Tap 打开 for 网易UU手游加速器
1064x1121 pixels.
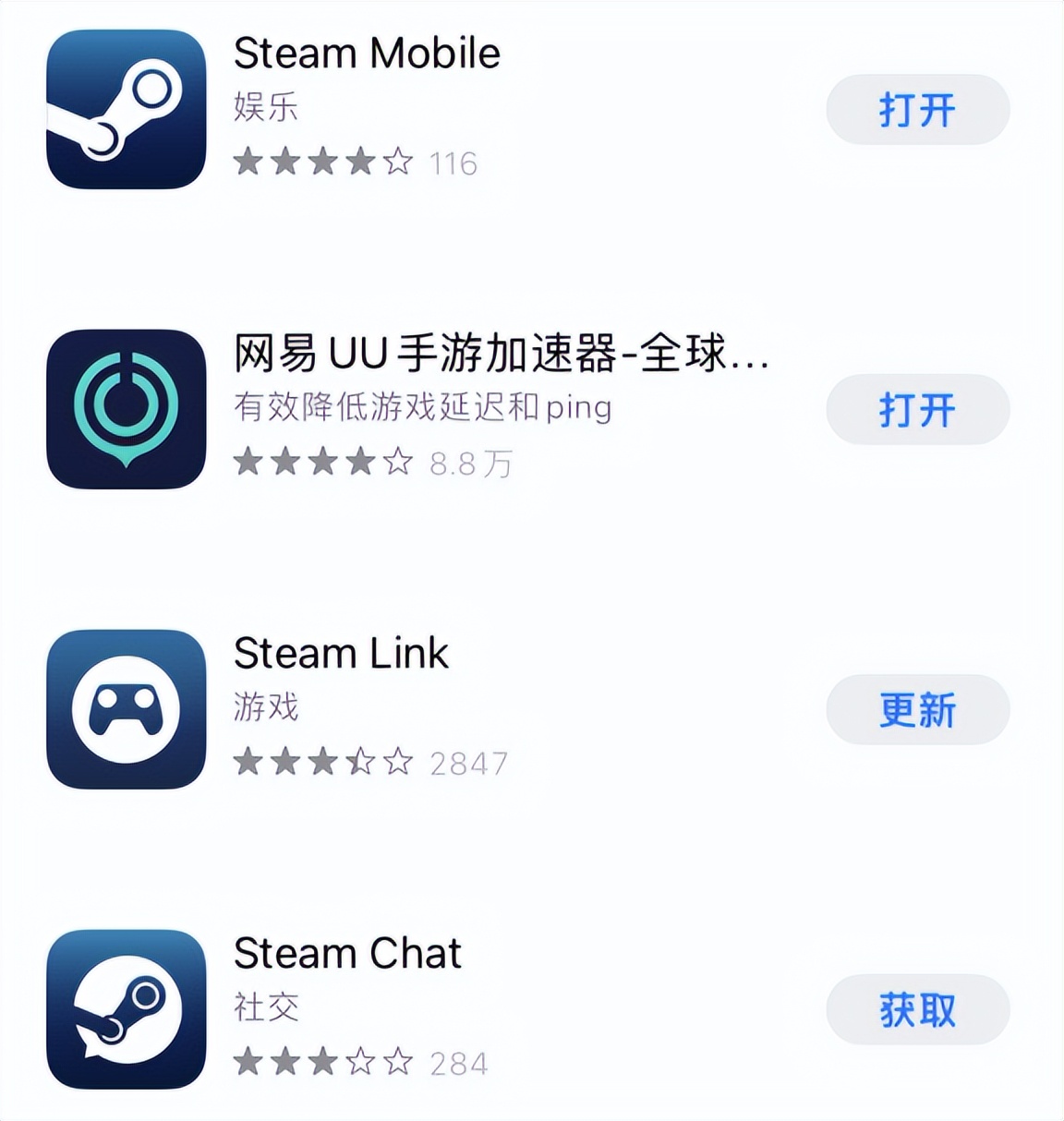[917, 410]
